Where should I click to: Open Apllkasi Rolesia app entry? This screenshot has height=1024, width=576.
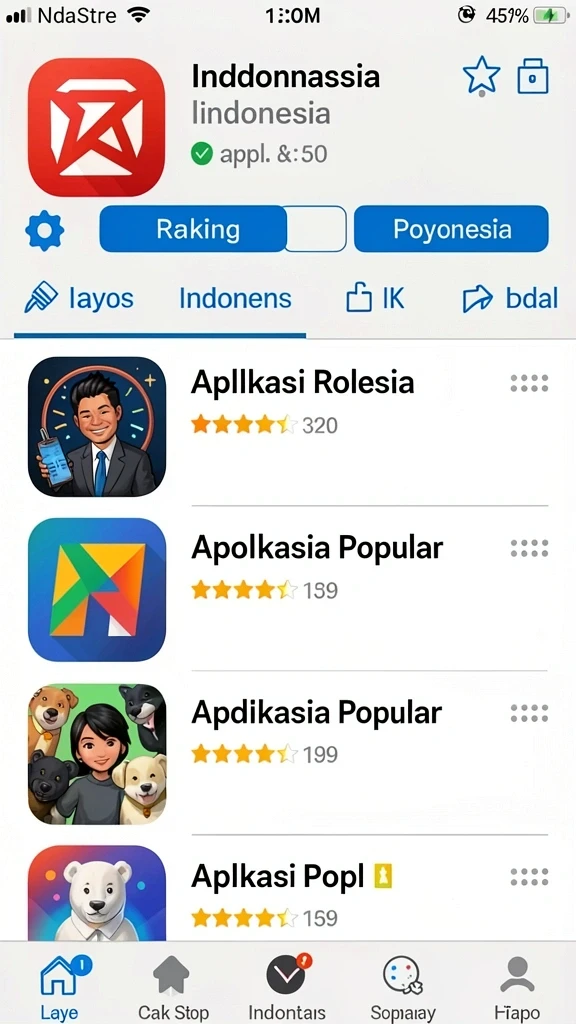coord(288,424)
